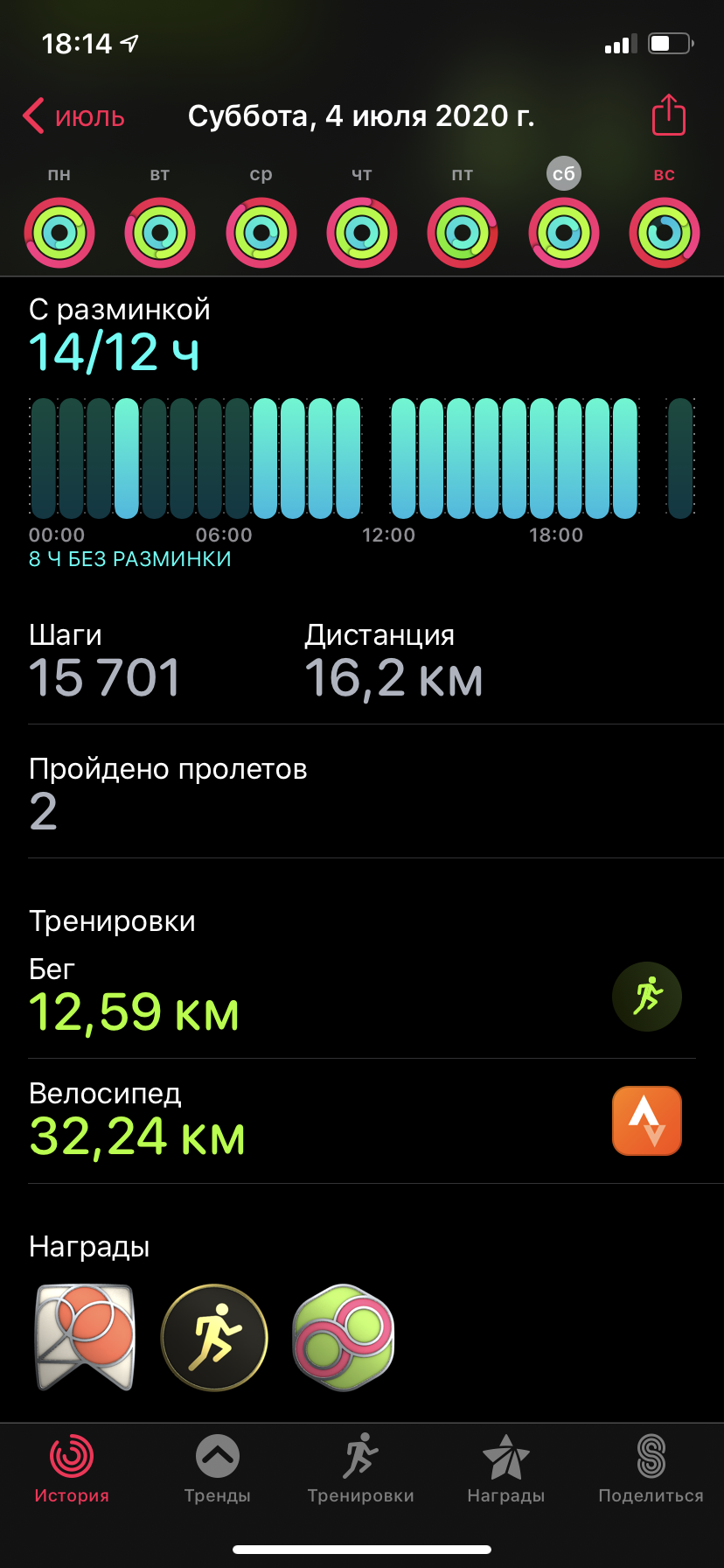Select the highlighted сб day indicator
724x1568 pixels.
coord(563,173)
